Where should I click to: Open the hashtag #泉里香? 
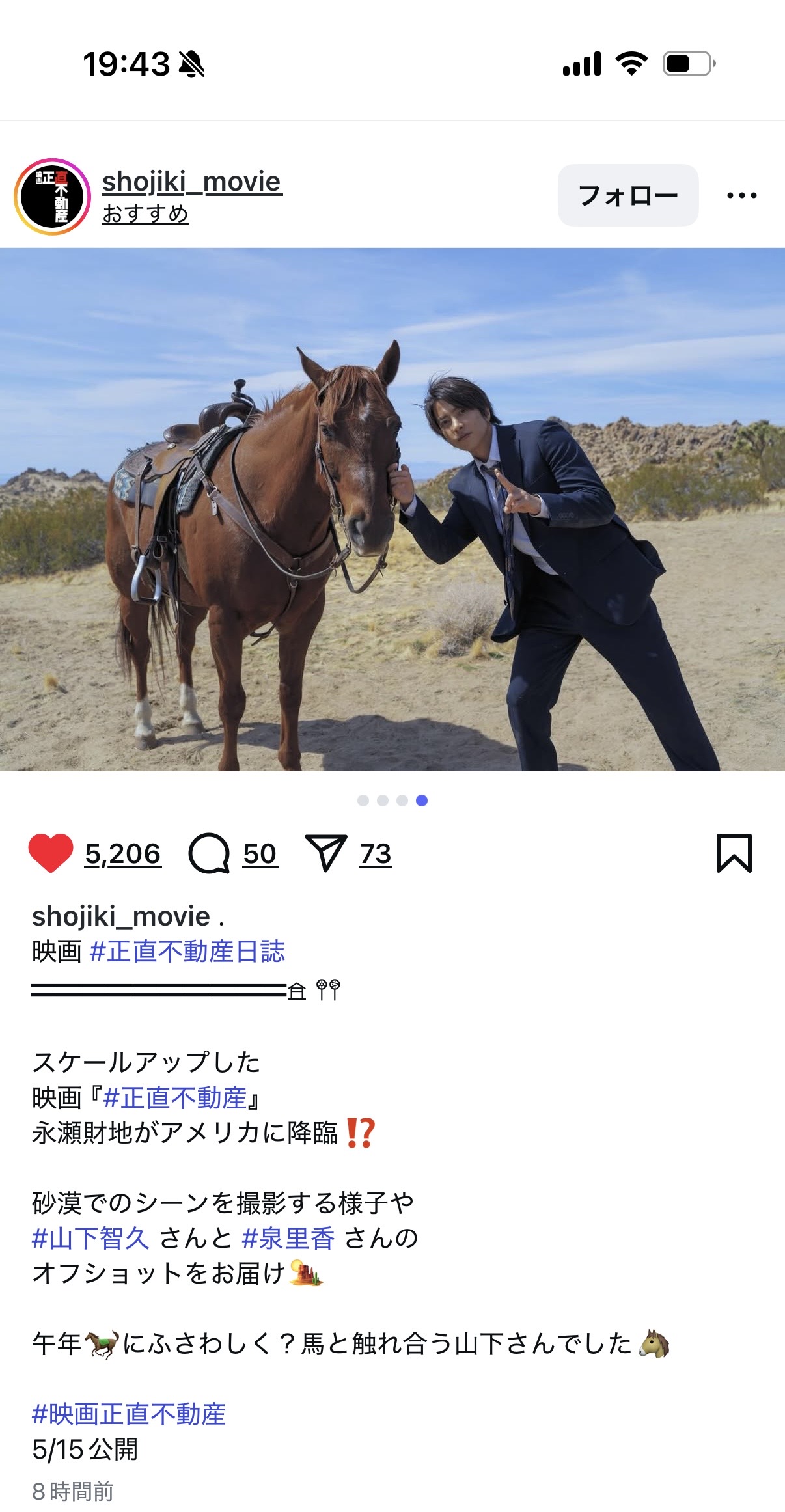click(288, 1238)
